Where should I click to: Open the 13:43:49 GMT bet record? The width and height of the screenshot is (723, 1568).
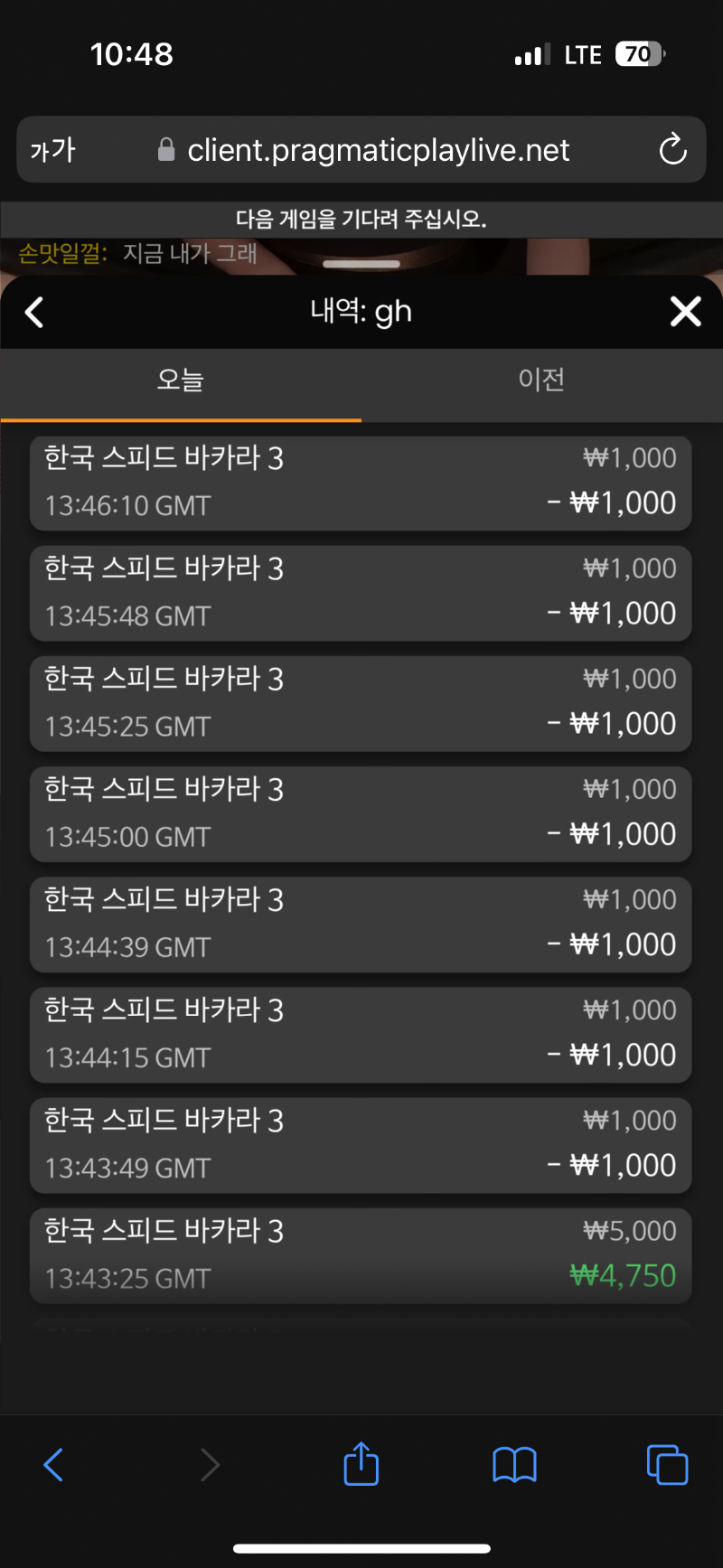click(361, 1145)
